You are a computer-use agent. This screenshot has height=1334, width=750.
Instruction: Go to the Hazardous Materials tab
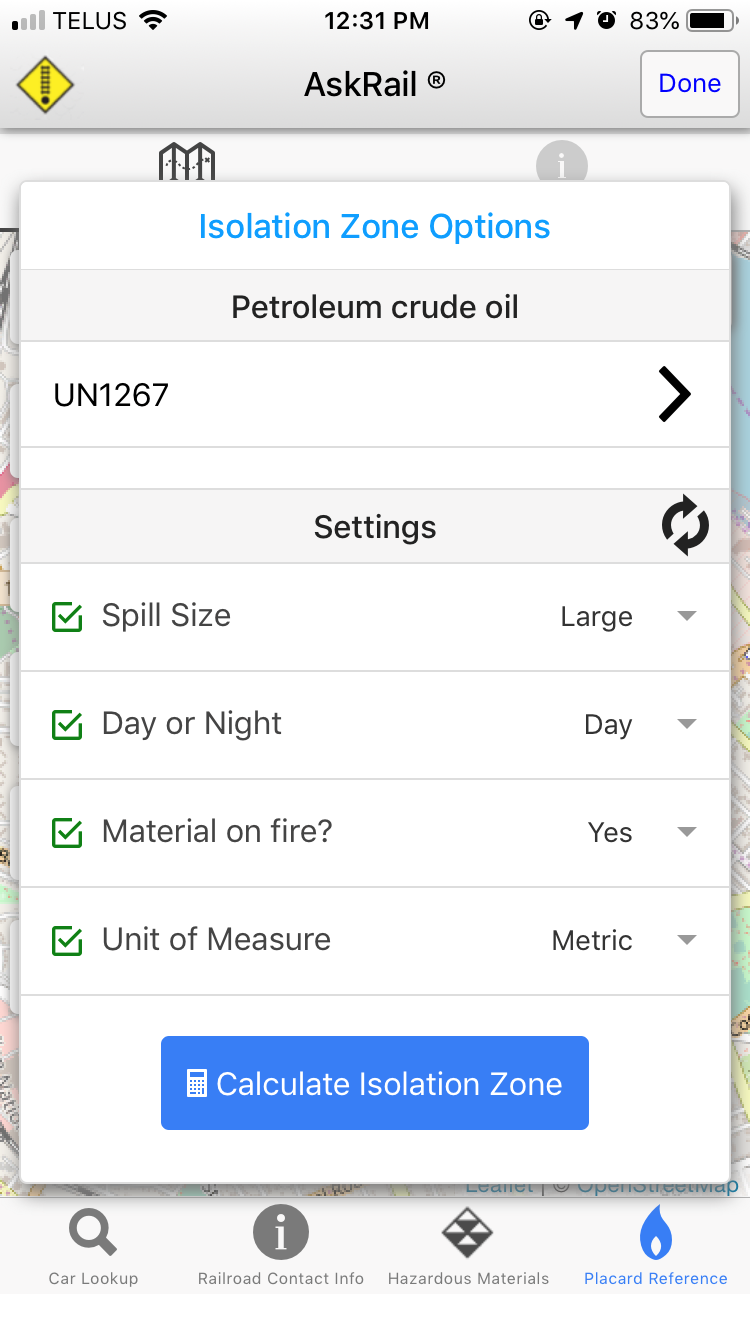coord(468,1246)
